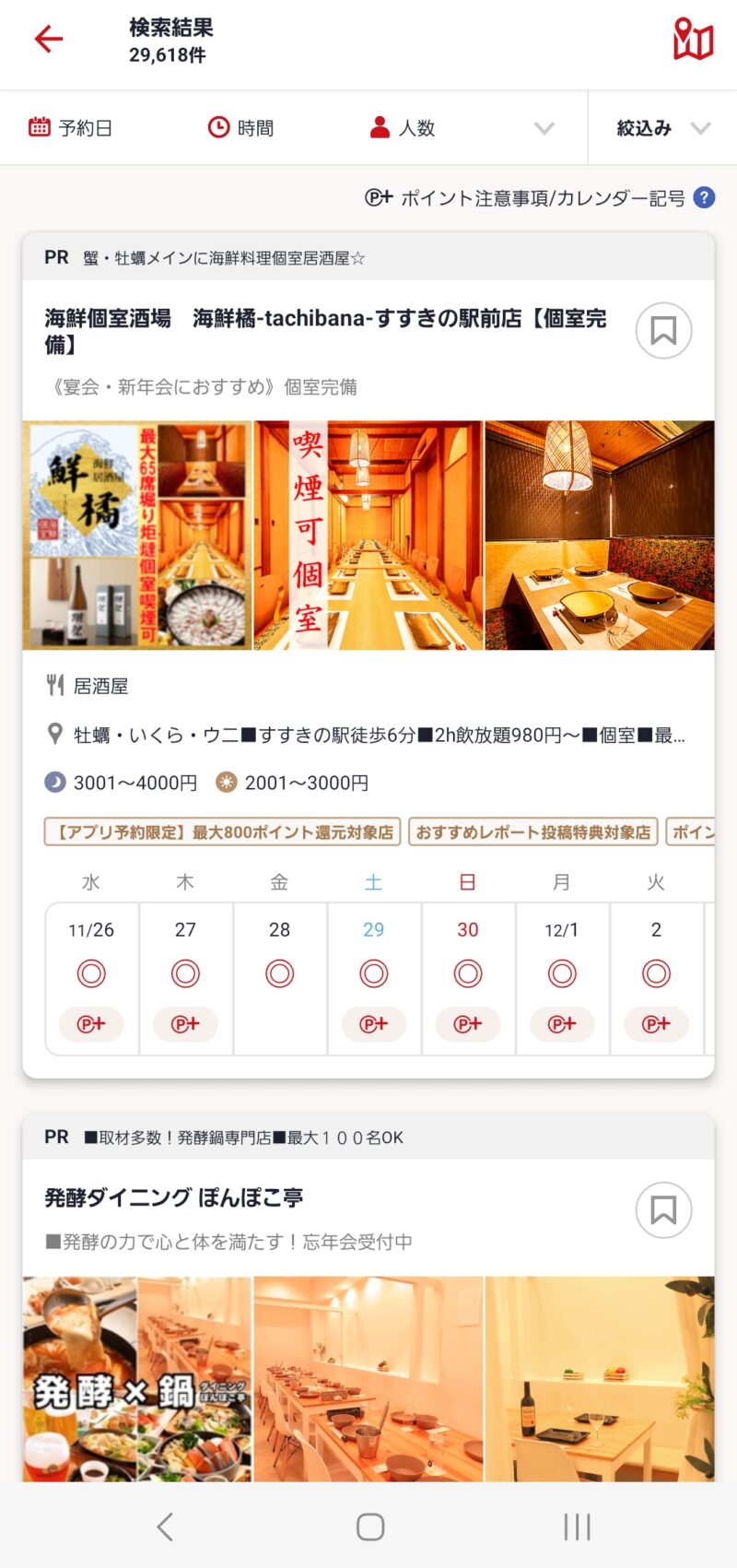Viewport: 737px width, 1568px height.
Task: Pick Thursday 27 in the 海鮮橘 calendar
Action: click(185, 974)
